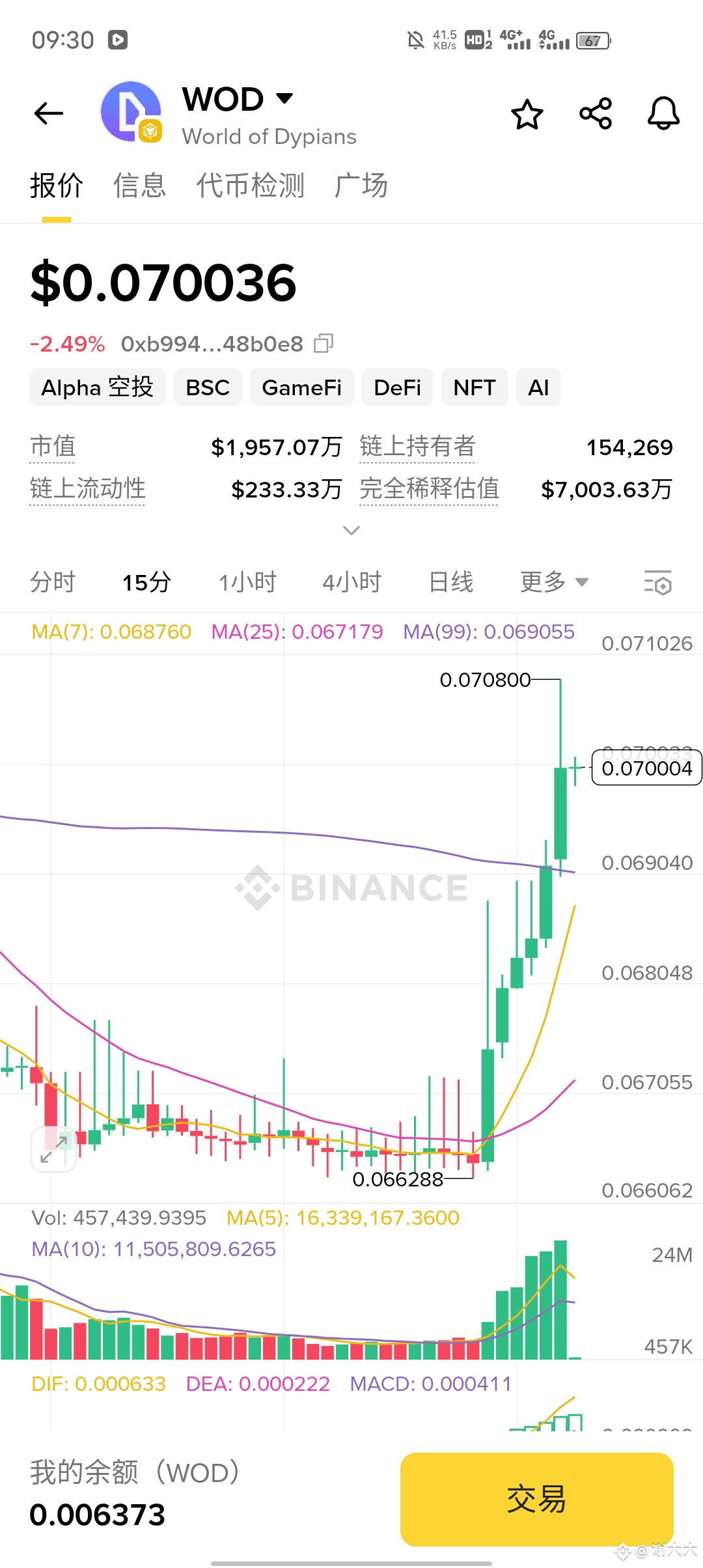The width and height of the screenshot is (703, 1568).
Task: Open chart indicator settings icon
Action: 658,582
